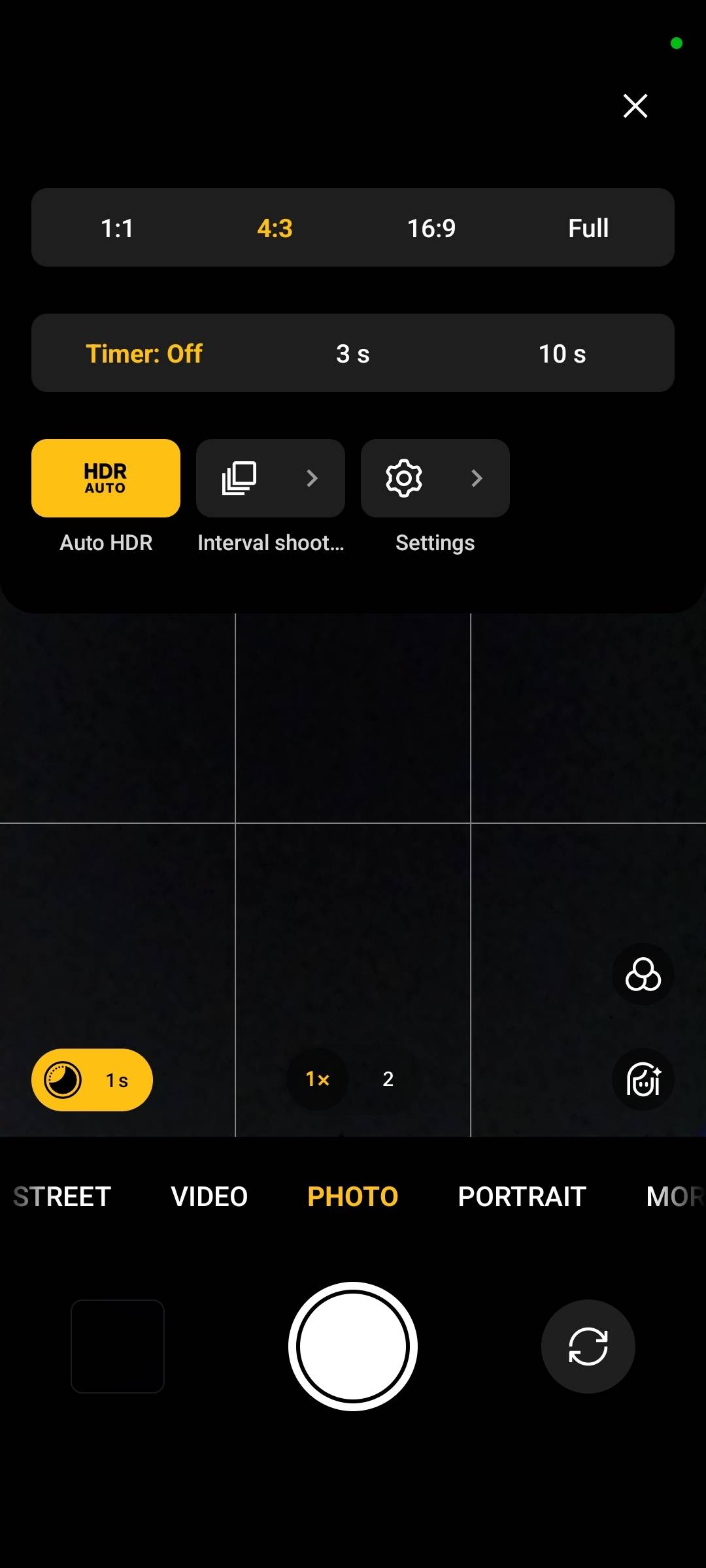Toggle Auto HDR off

[x=105, y=478]
